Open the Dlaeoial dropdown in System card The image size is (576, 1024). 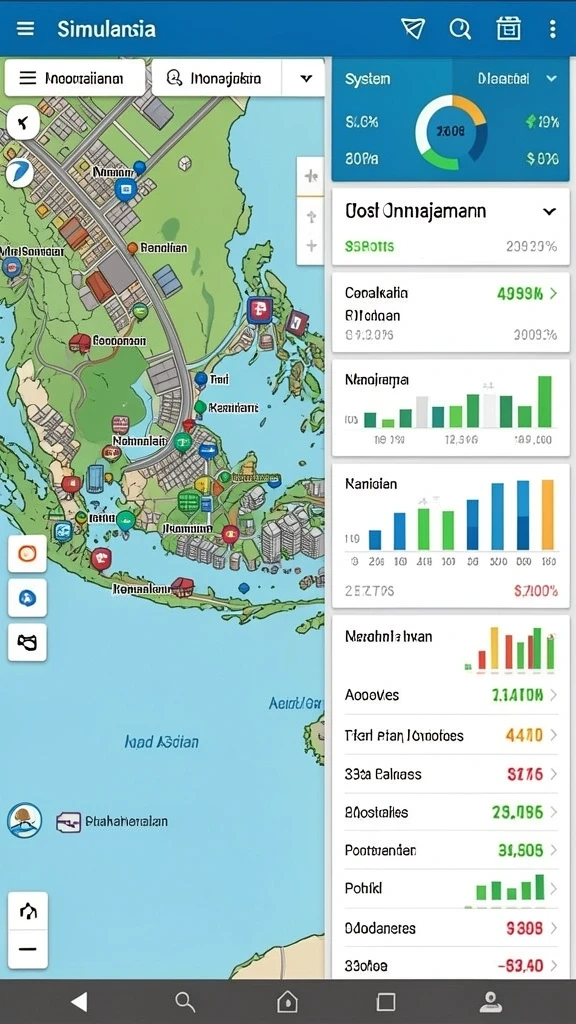[x=517, y=79]
